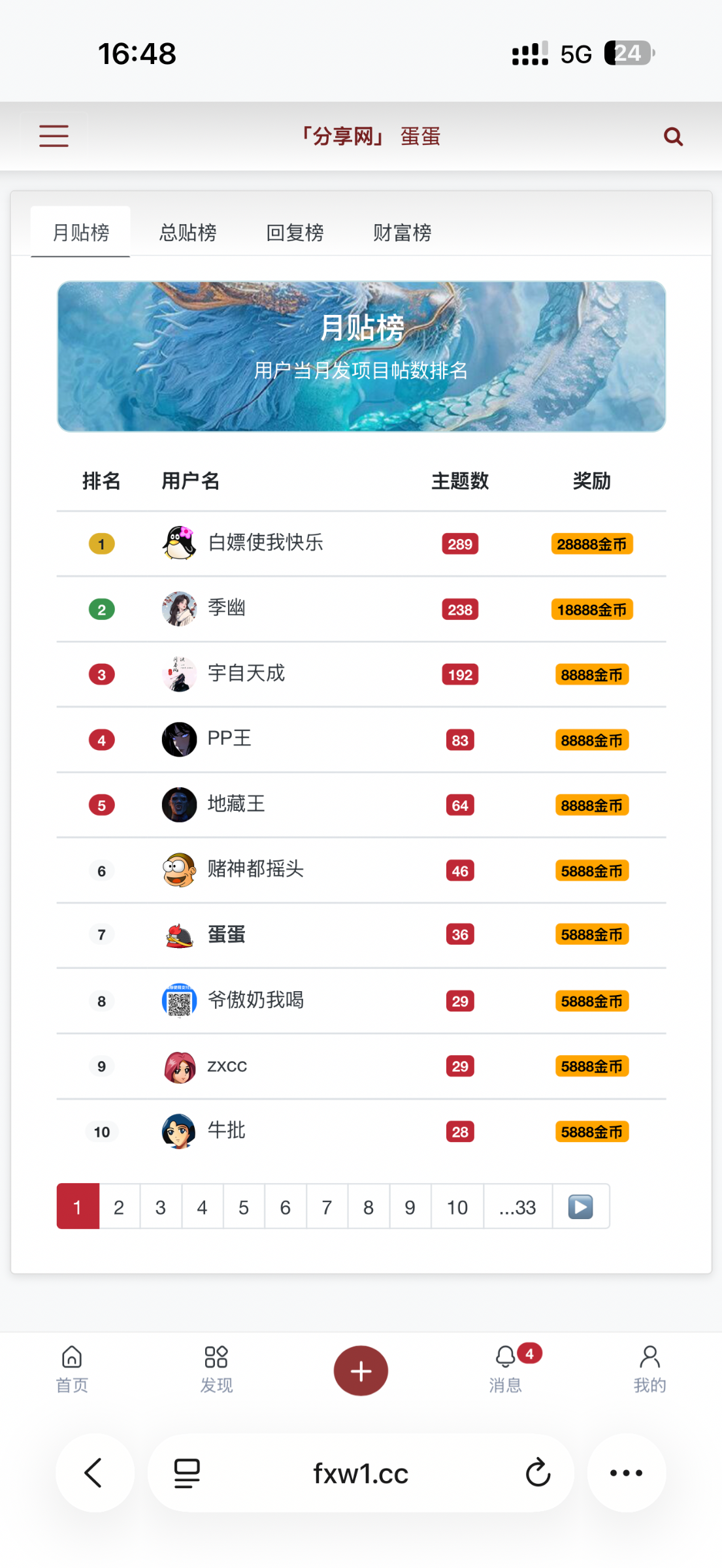This screenshot has width=722, height=1568.
Task: Open user PP王's profile
Action: click(x=229, y=739)
